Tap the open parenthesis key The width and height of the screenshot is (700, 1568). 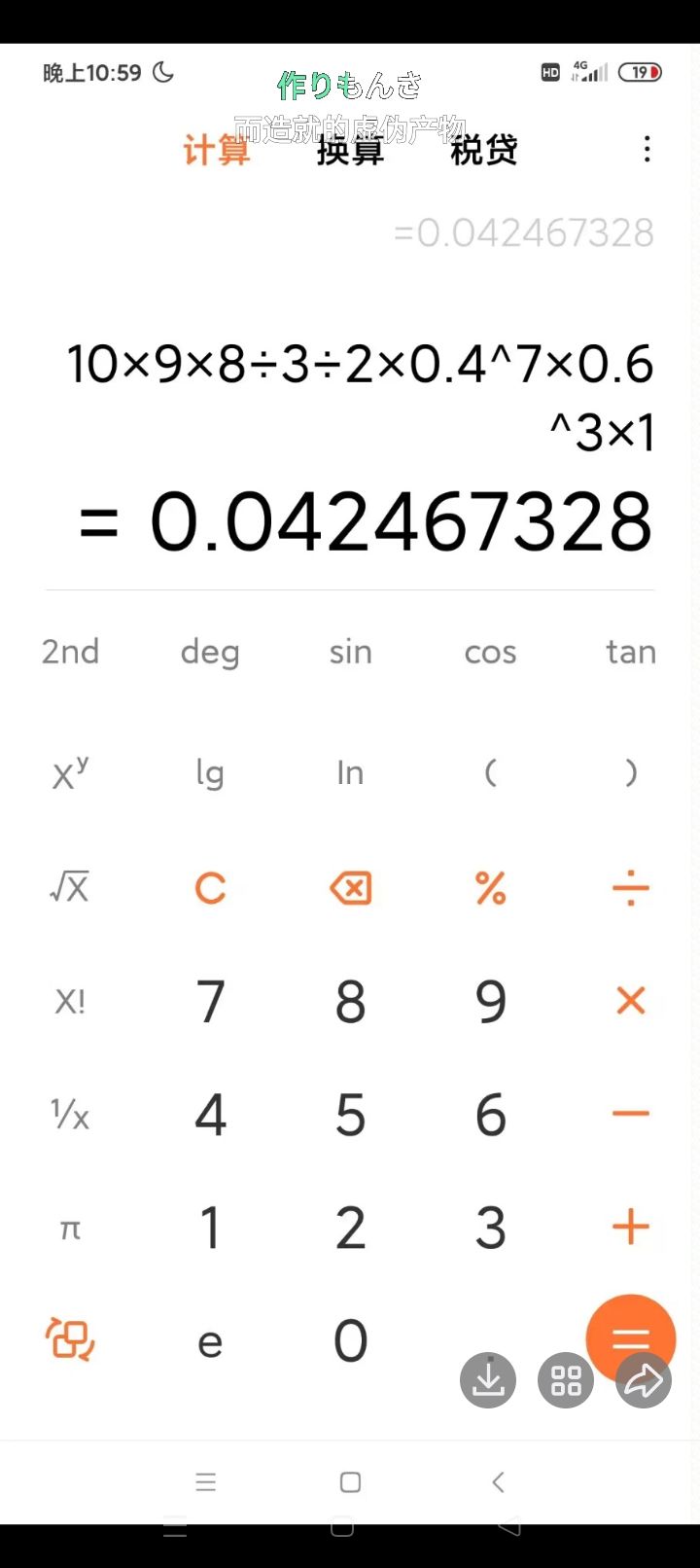490,772
